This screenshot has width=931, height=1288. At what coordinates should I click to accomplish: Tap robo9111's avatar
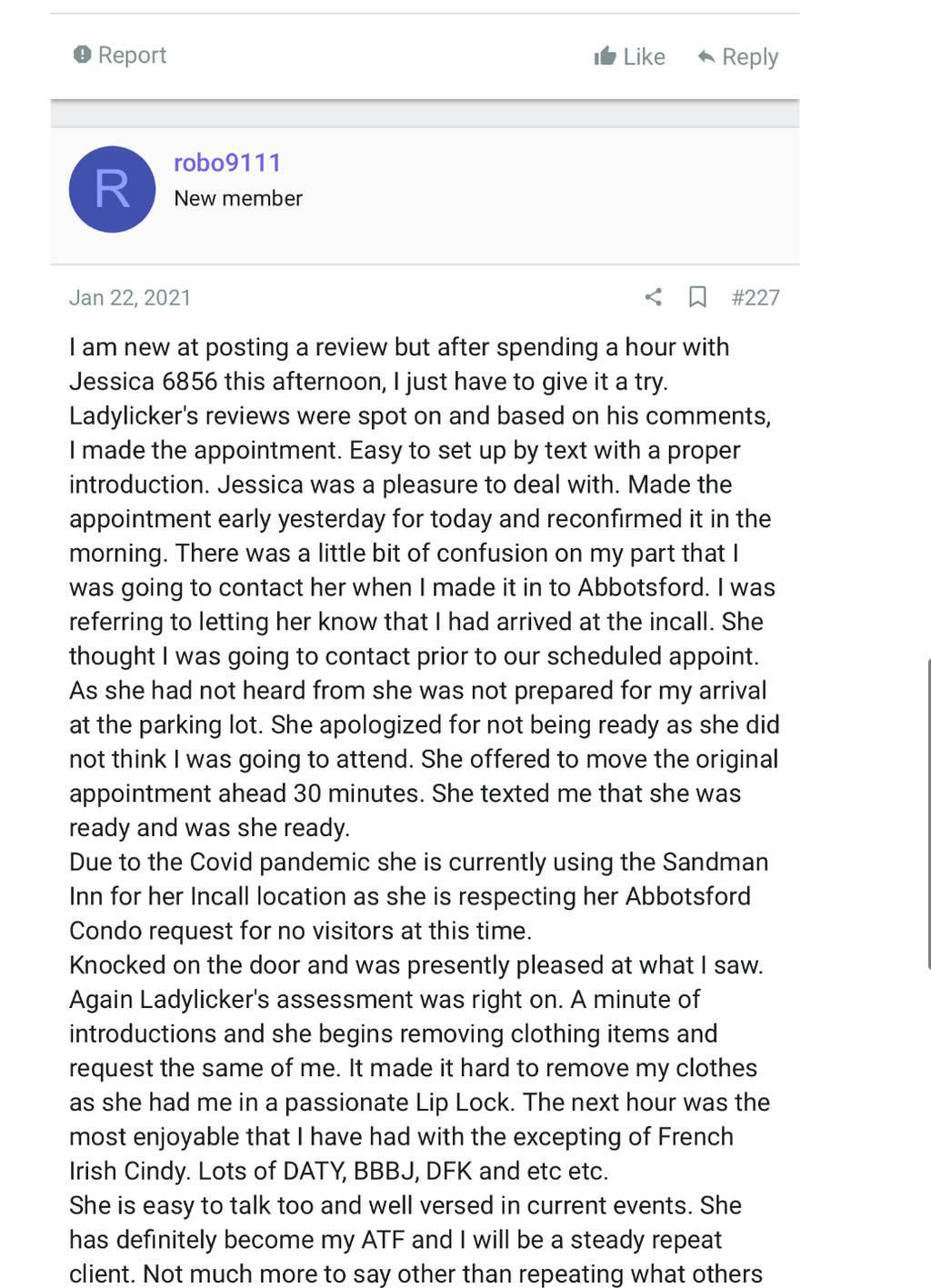[112, 189]
